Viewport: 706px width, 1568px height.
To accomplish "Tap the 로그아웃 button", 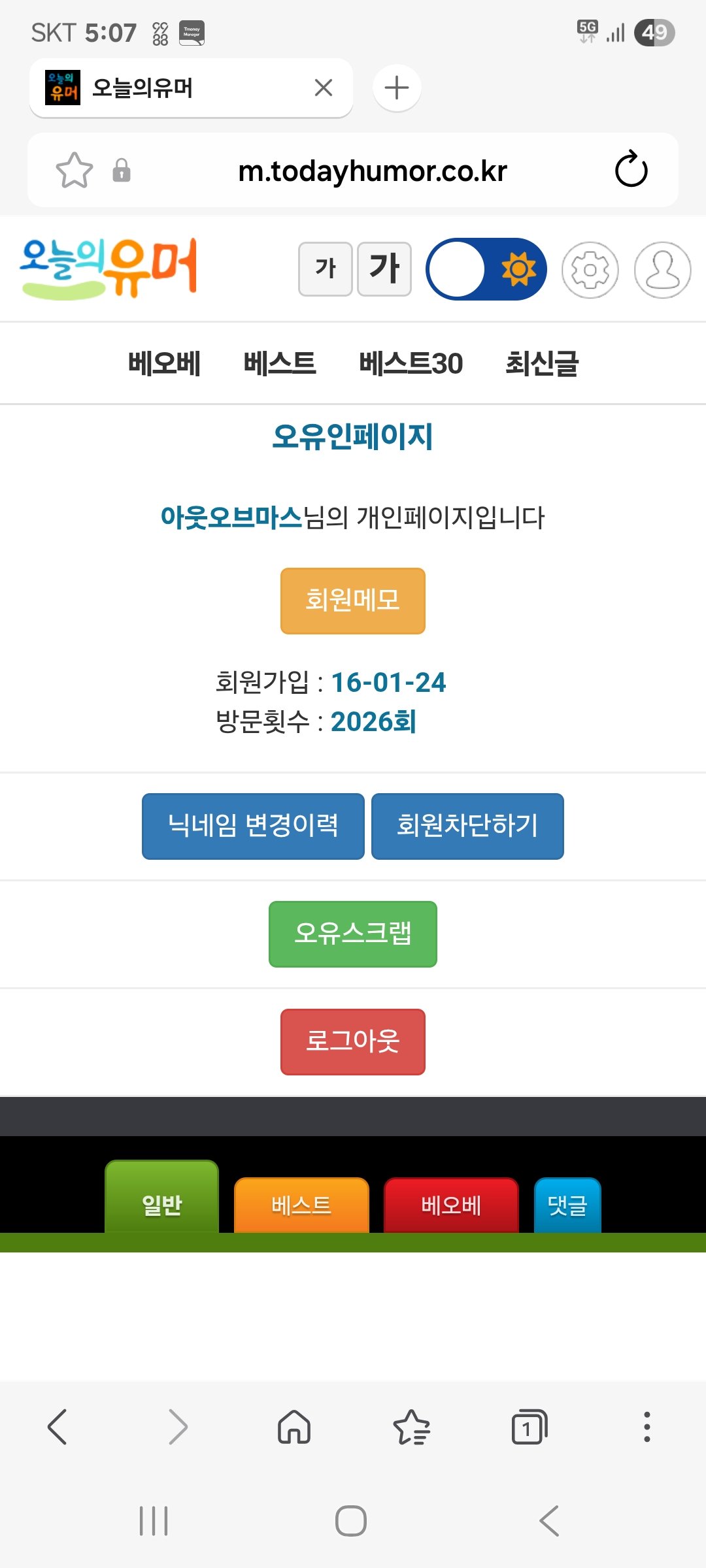I will (x=352, y=1041).
